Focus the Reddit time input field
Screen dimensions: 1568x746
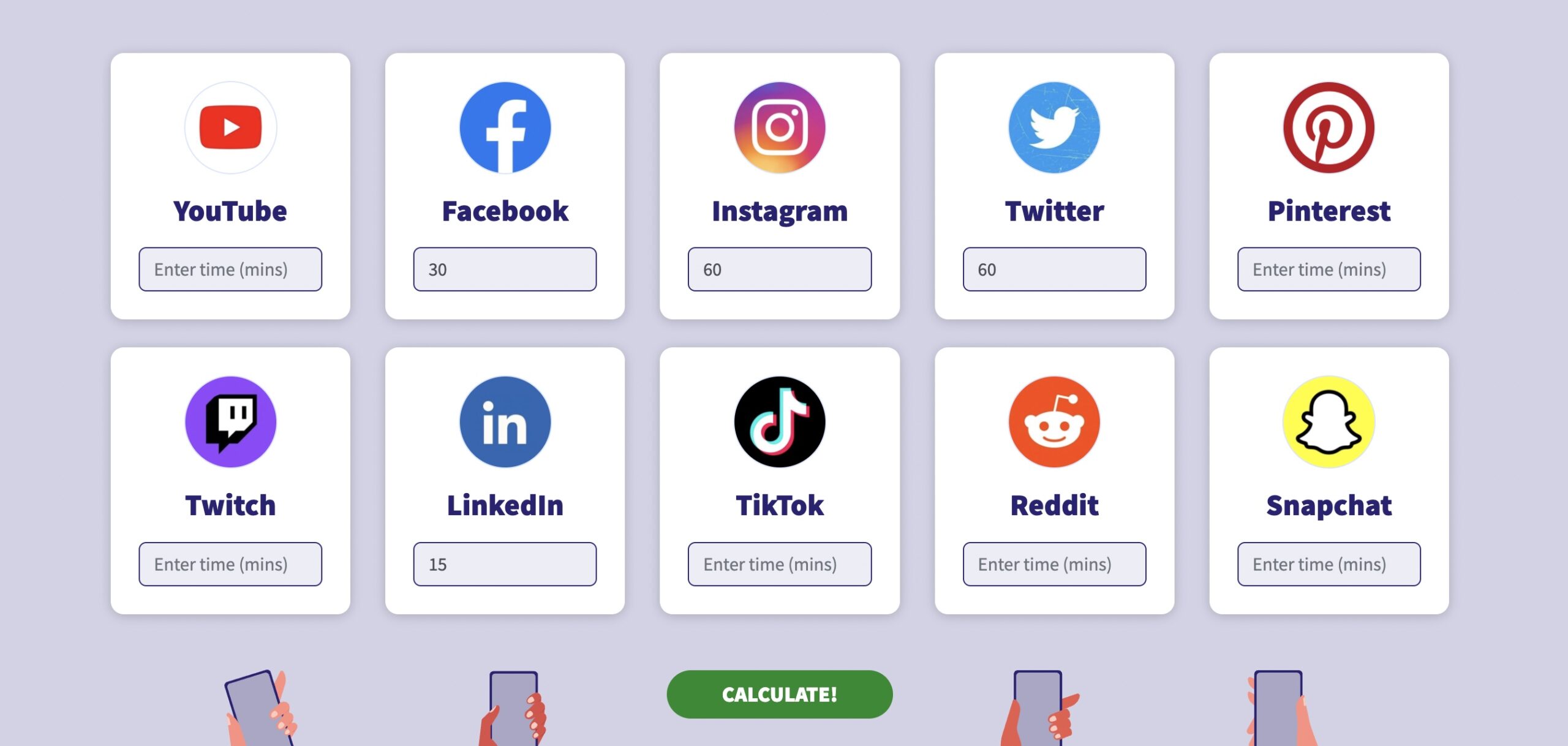tap(1054, 564)
